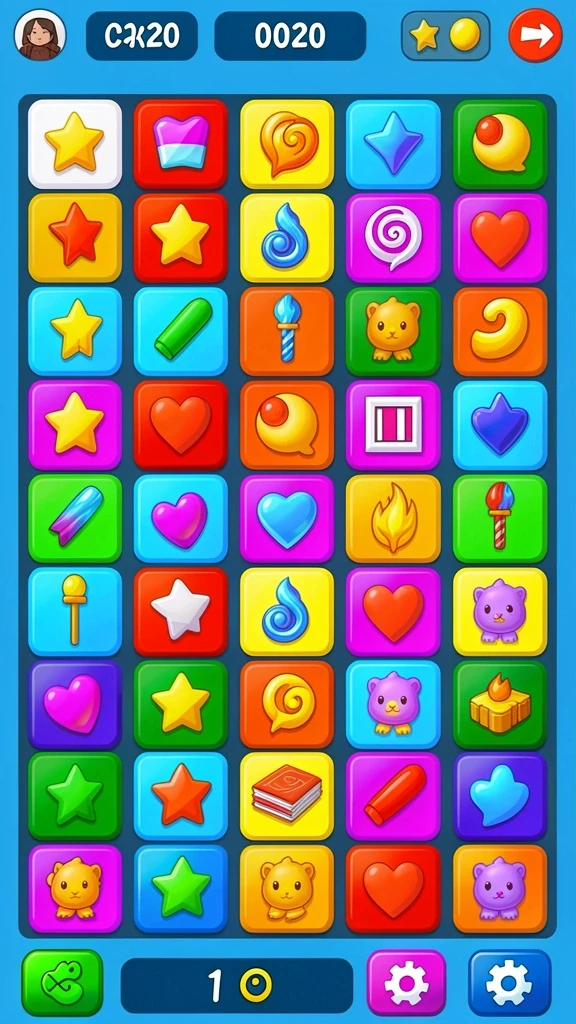Open the player avatar profile
This screenshot has width=576, height=1024.
[x=40, y=35]
